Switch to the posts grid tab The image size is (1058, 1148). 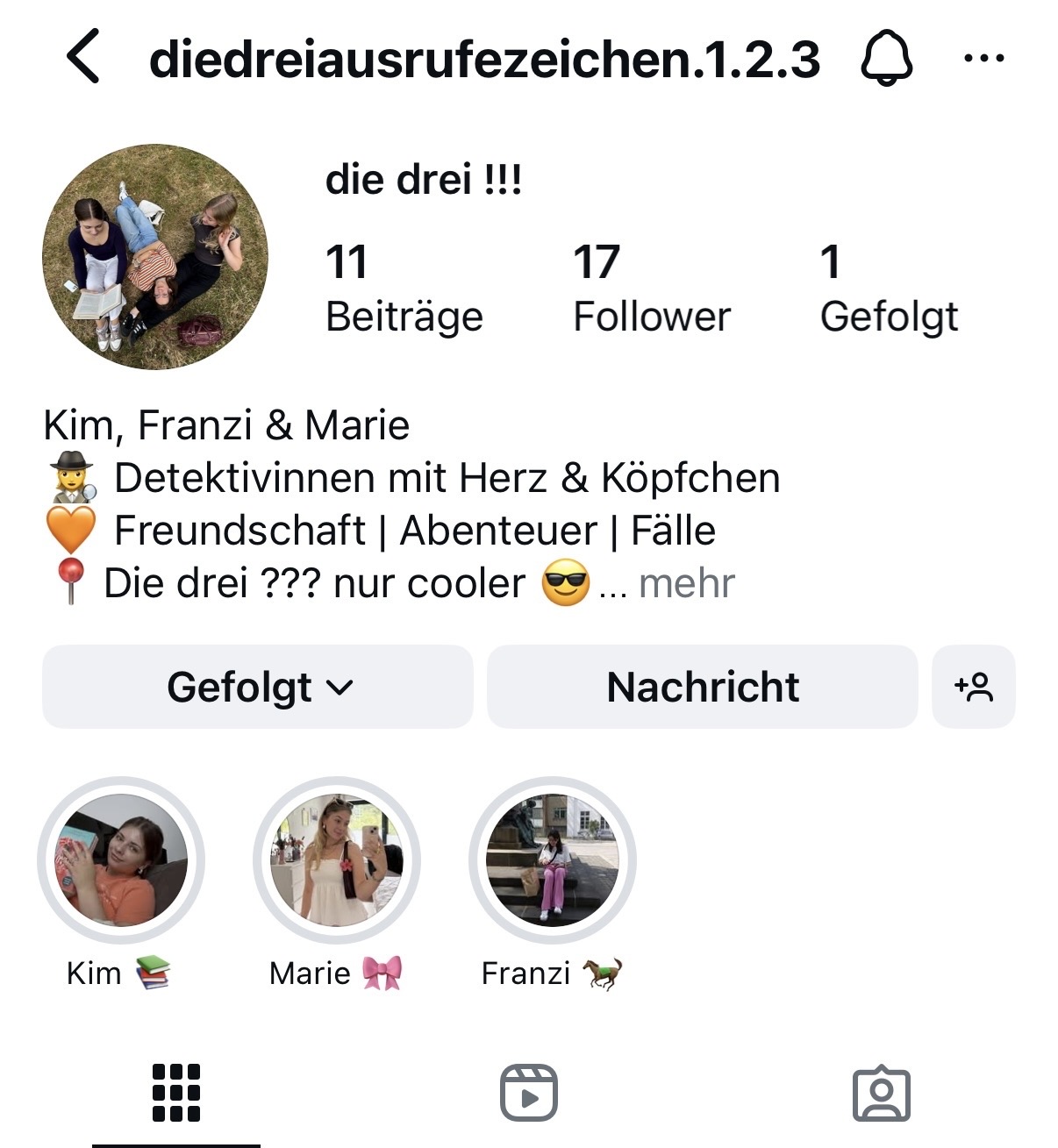(176, 1093)
